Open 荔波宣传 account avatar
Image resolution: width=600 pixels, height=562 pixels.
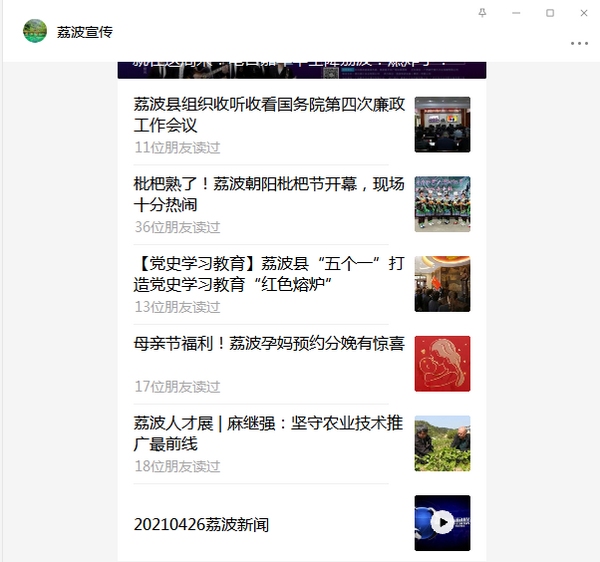pyautogui.click(x=35, y=31)
